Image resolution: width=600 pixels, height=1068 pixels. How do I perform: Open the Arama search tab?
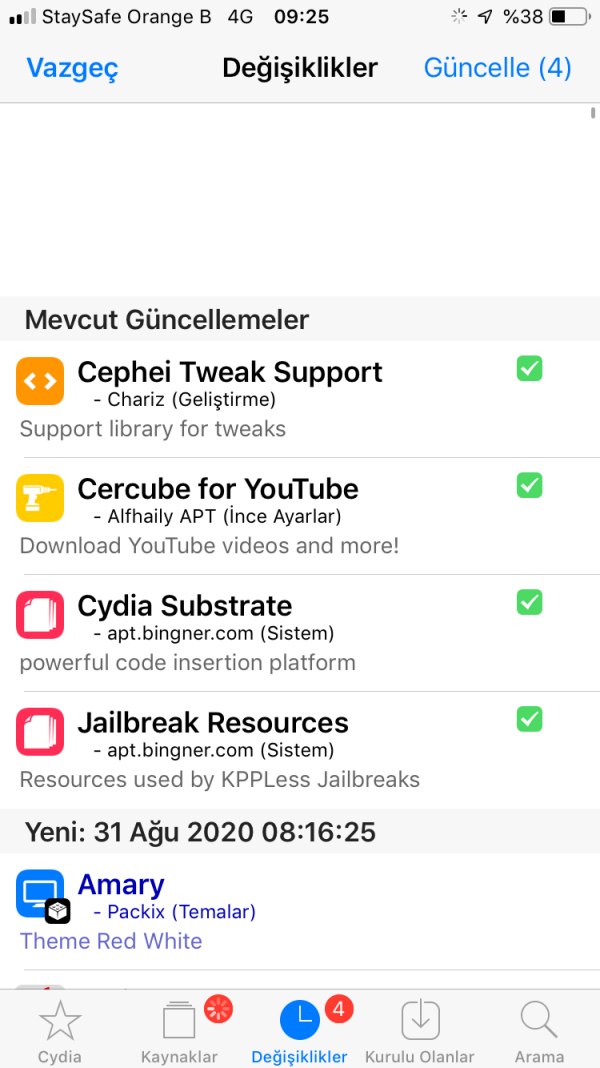tap(539, 1030)
